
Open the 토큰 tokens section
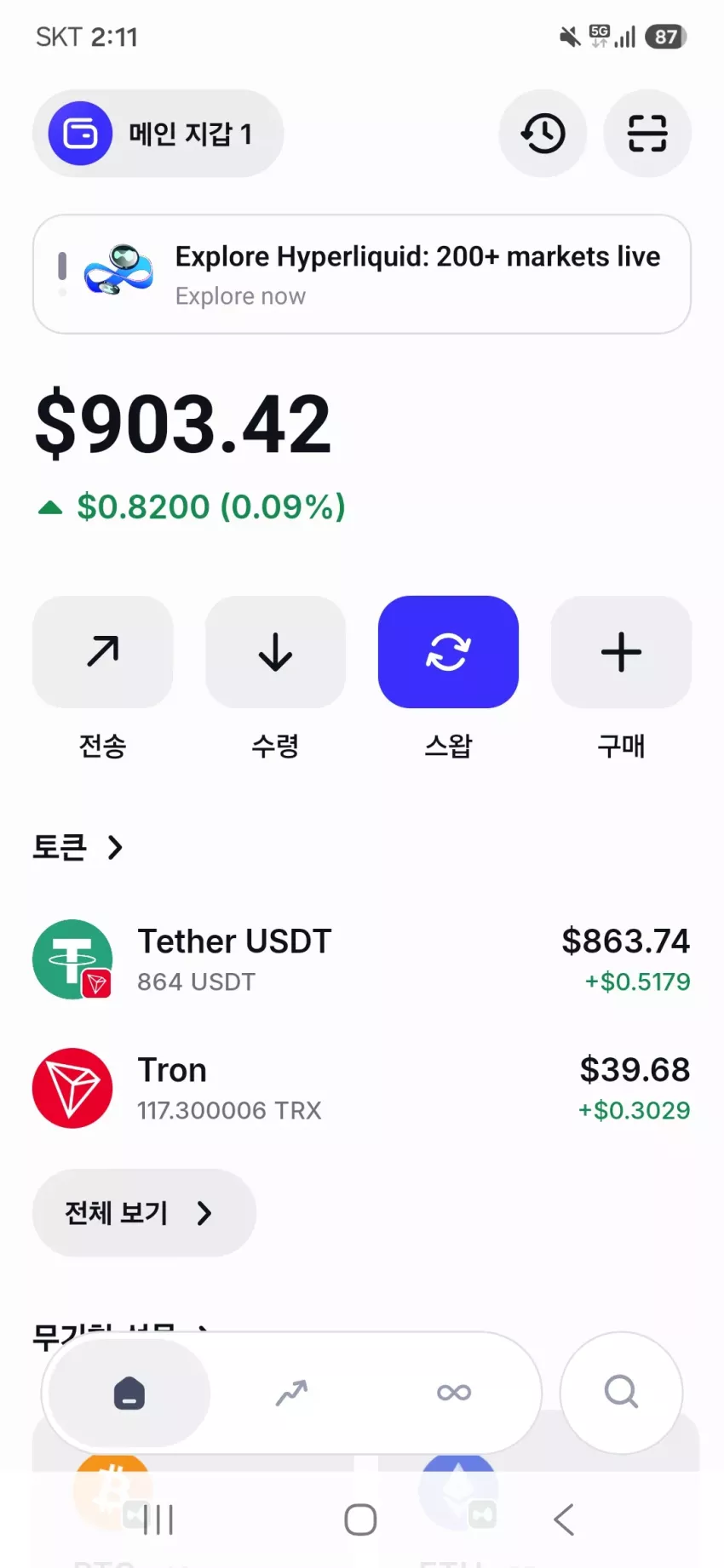(x=78, y=847)
